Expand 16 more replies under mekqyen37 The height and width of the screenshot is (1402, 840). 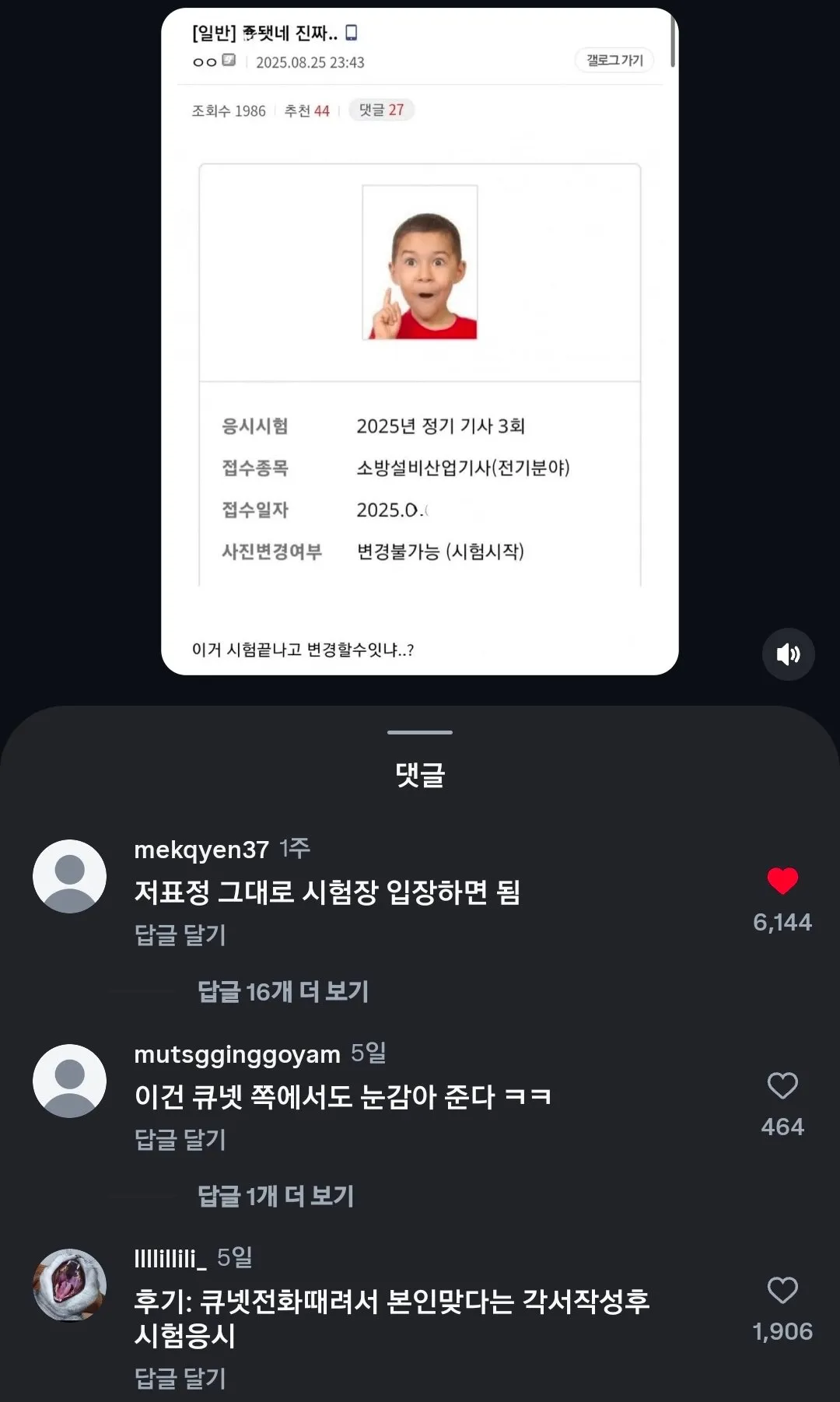point(283,992)
